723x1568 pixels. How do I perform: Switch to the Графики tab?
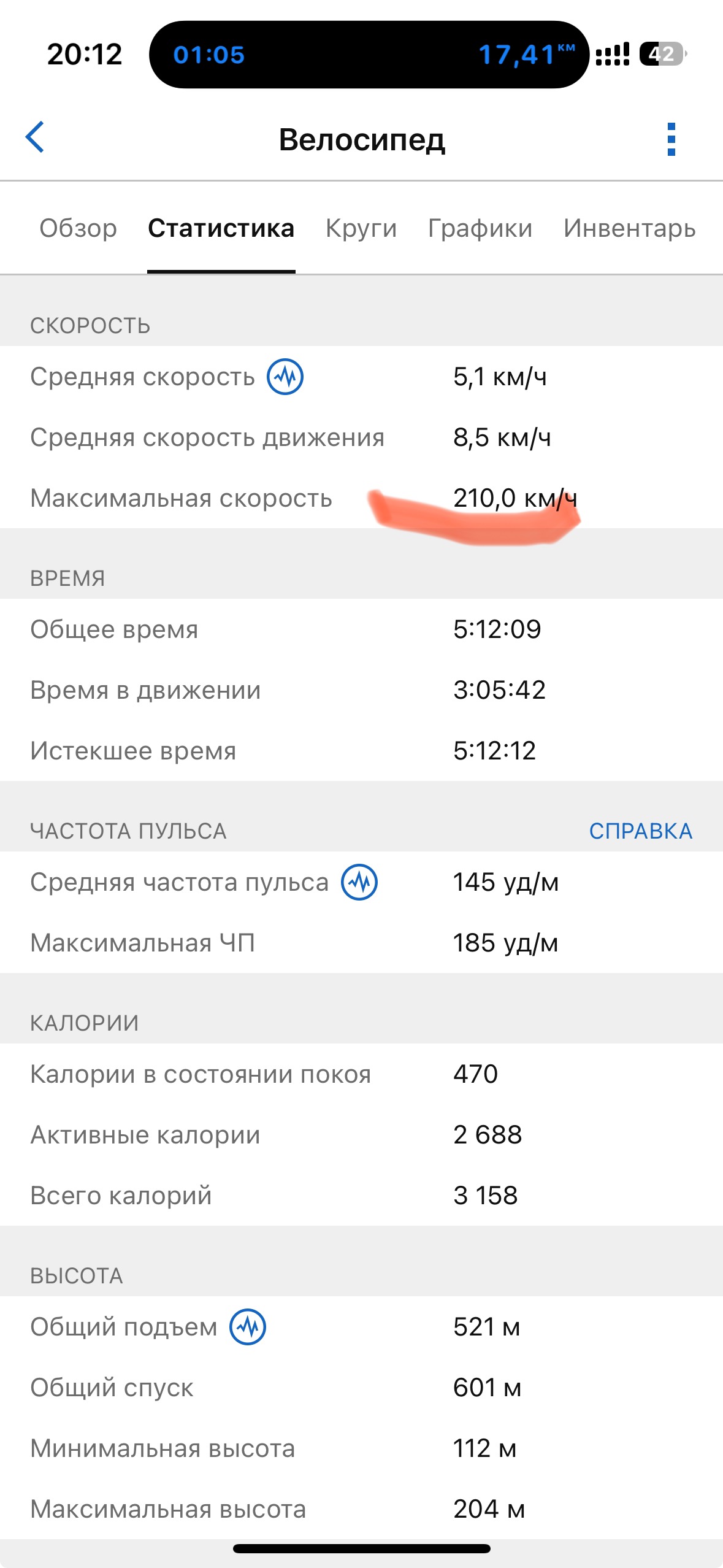click(x=480, y=228)
